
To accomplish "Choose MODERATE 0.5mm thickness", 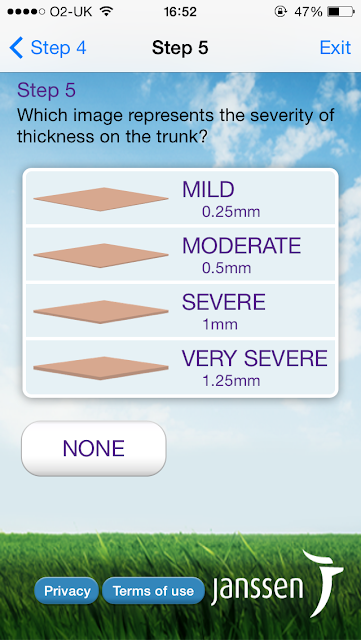I will [x=180, y=254].
